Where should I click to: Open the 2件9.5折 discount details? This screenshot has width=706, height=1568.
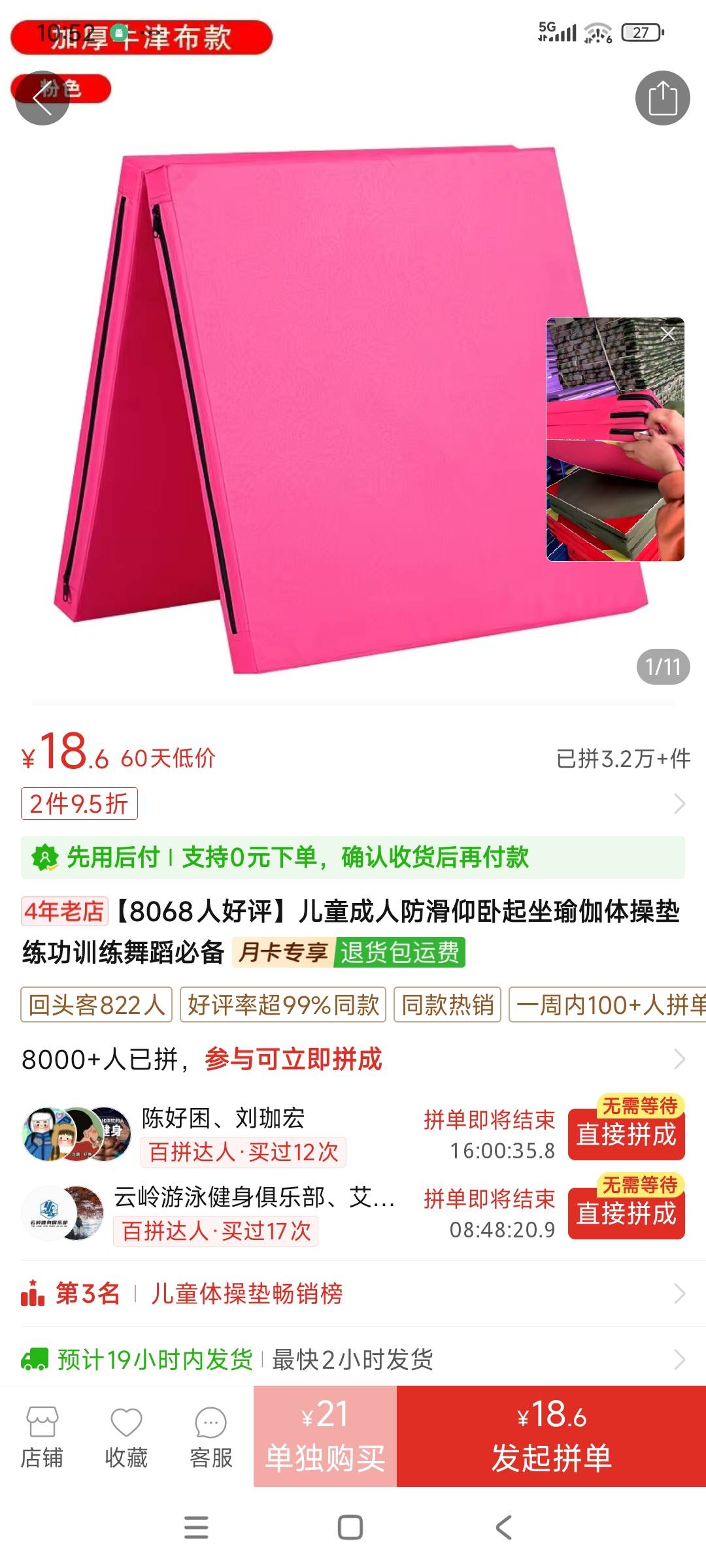tap(80, 804)
